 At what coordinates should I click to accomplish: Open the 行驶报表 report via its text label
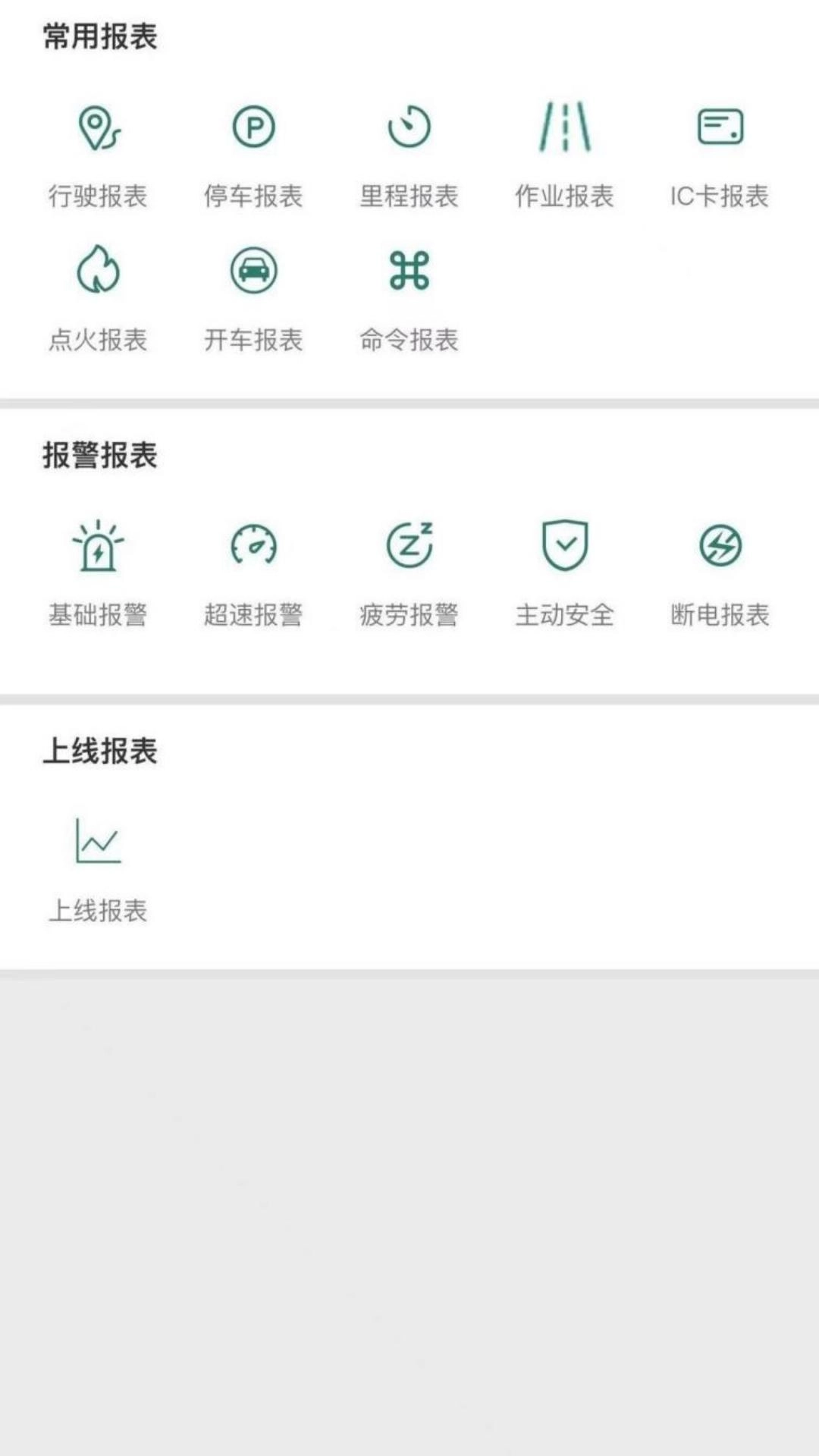(x=98, y=196)
